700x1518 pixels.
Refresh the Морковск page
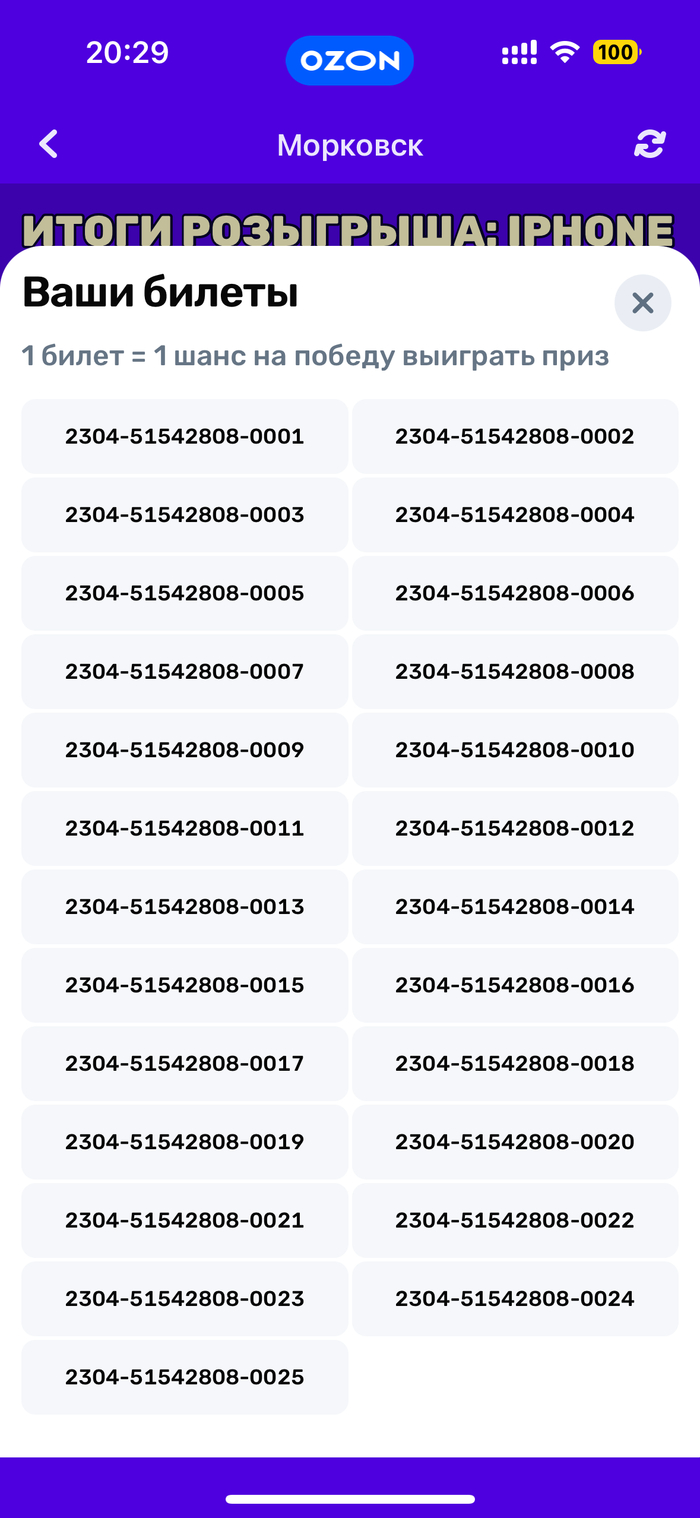(649, 145)
